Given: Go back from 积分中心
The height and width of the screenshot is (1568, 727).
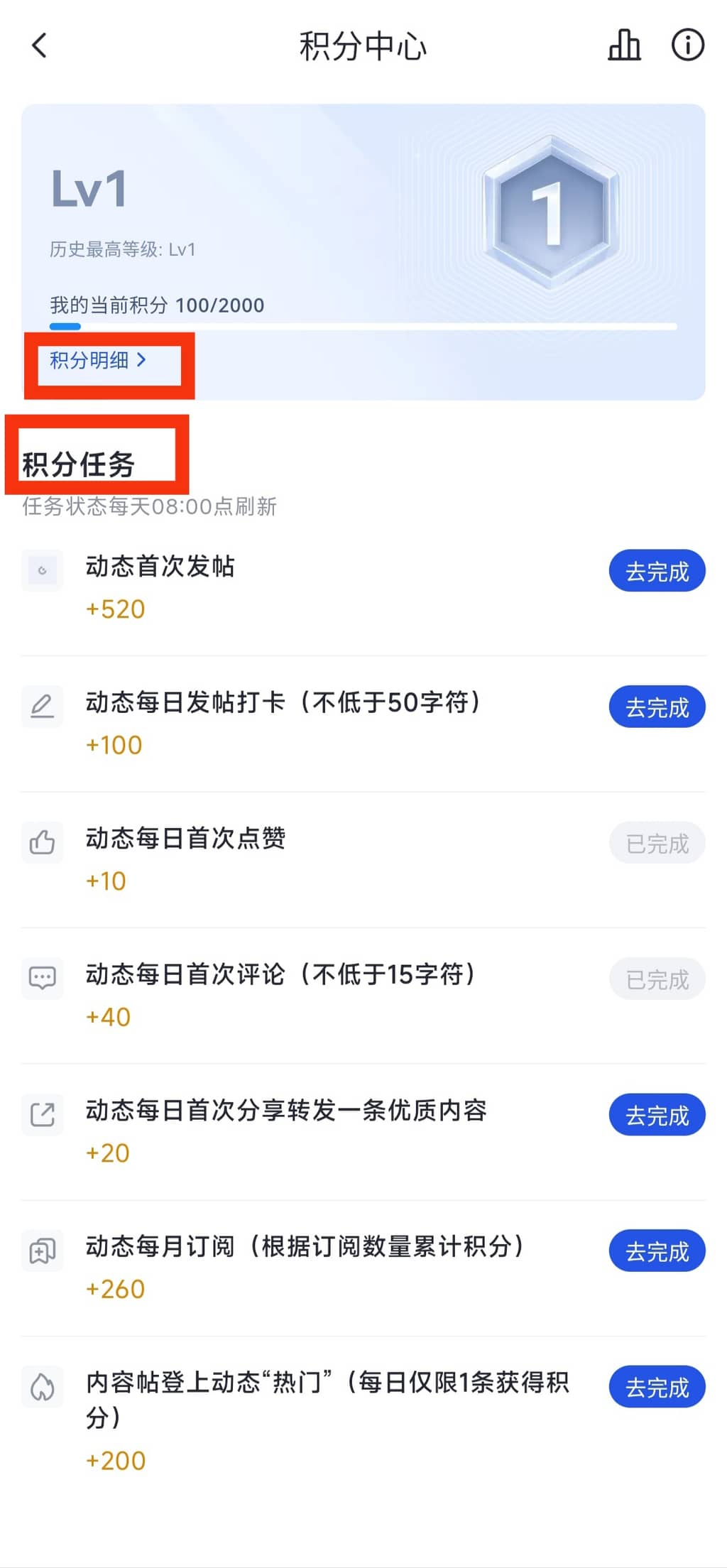Looking at the screenshot, I should 40,45.
